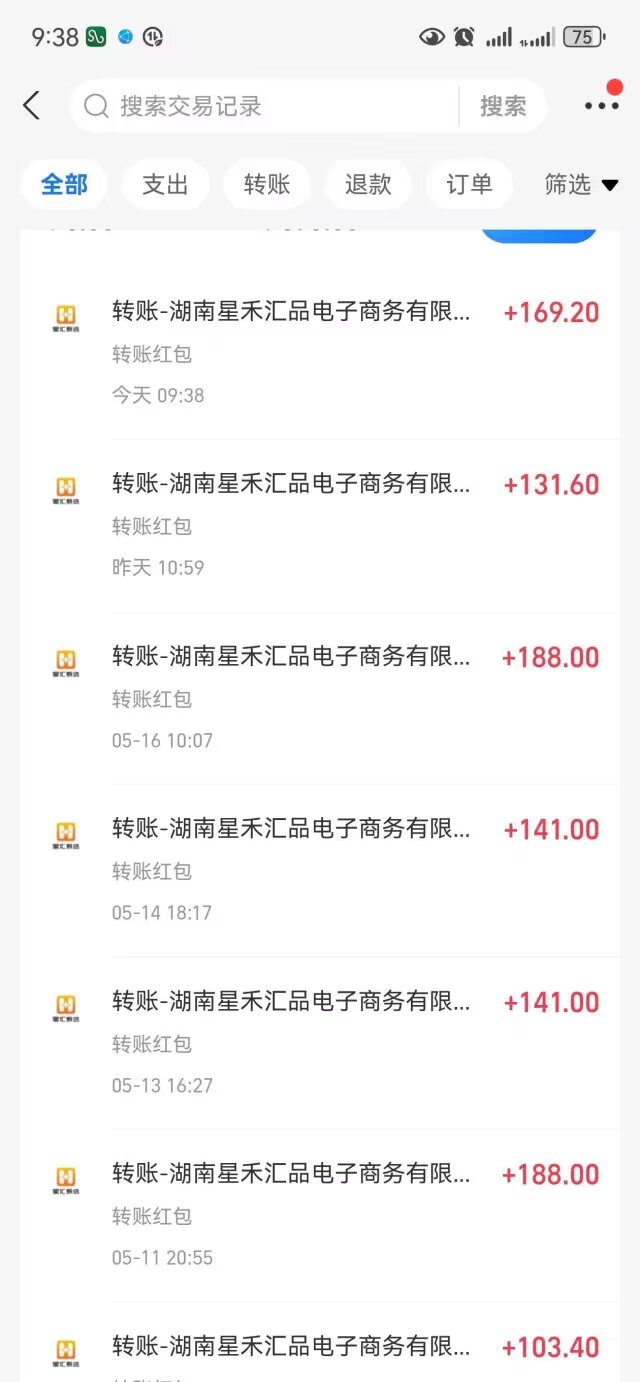Go back using the top-left arrow
The height and width of the screenshot is (1382, 640).
click(31, 106)
